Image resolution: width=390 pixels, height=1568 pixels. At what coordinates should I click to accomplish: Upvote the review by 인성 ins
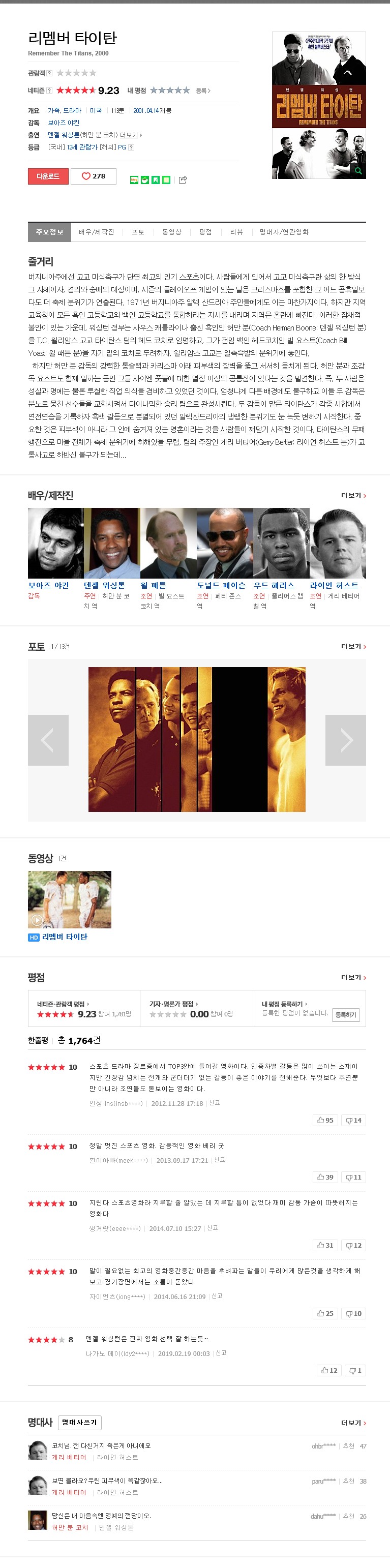(x=325, y=1120)
